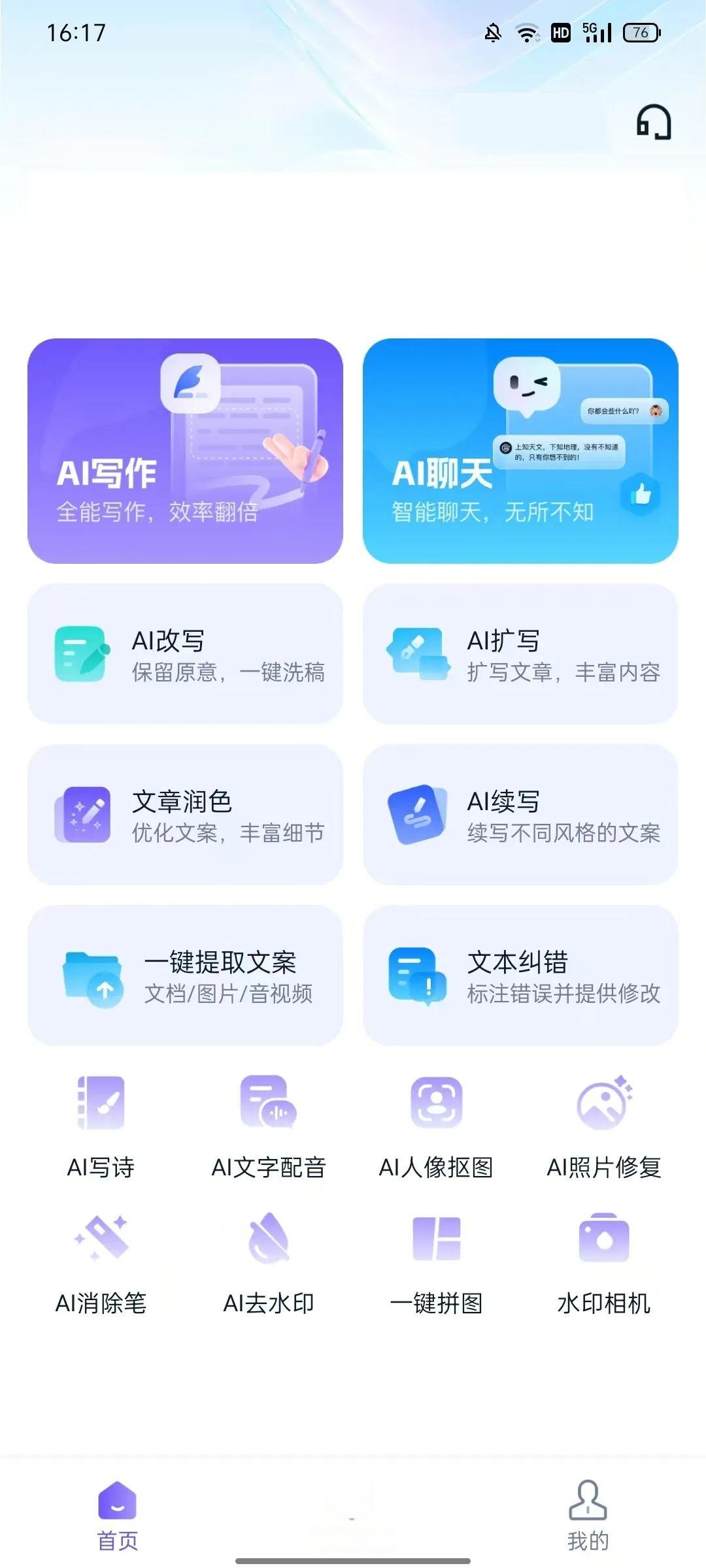Open AI扩写 to expand an article

point(520,654)
